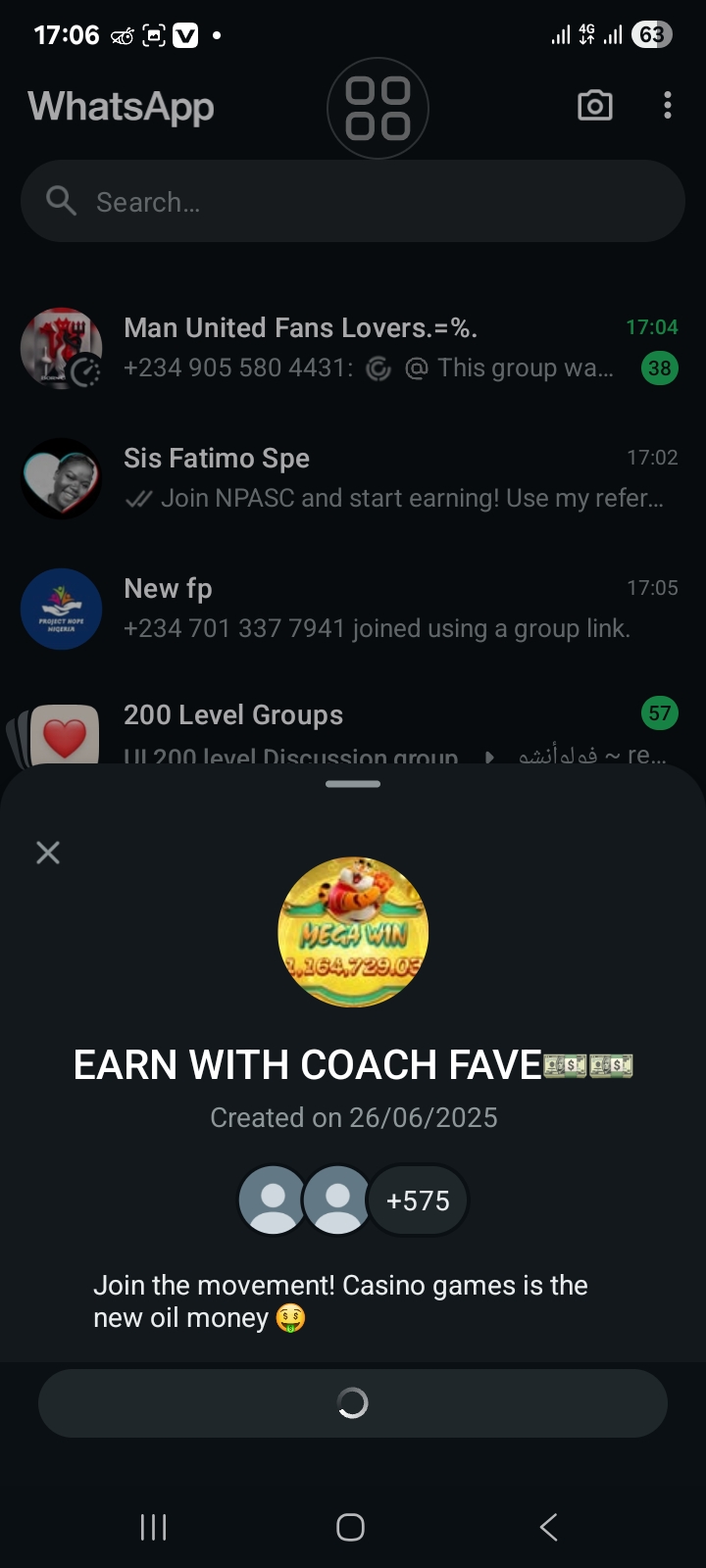Open the three-dot overflow menu
The height and width of the screenshot is (1568, 706).
click(x=668, y=106)
